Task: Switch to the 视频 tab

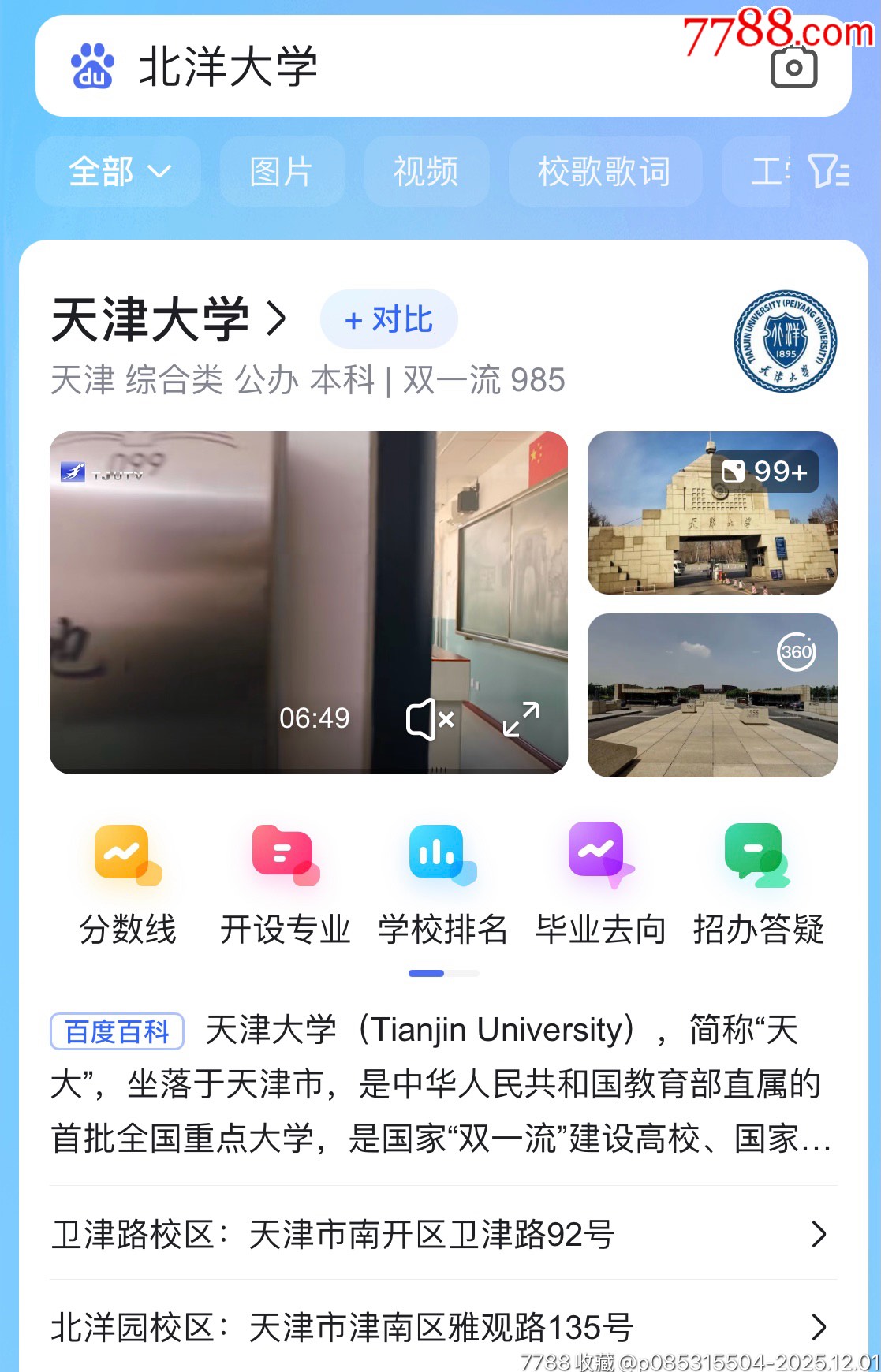Action: [x=426, y=172]
